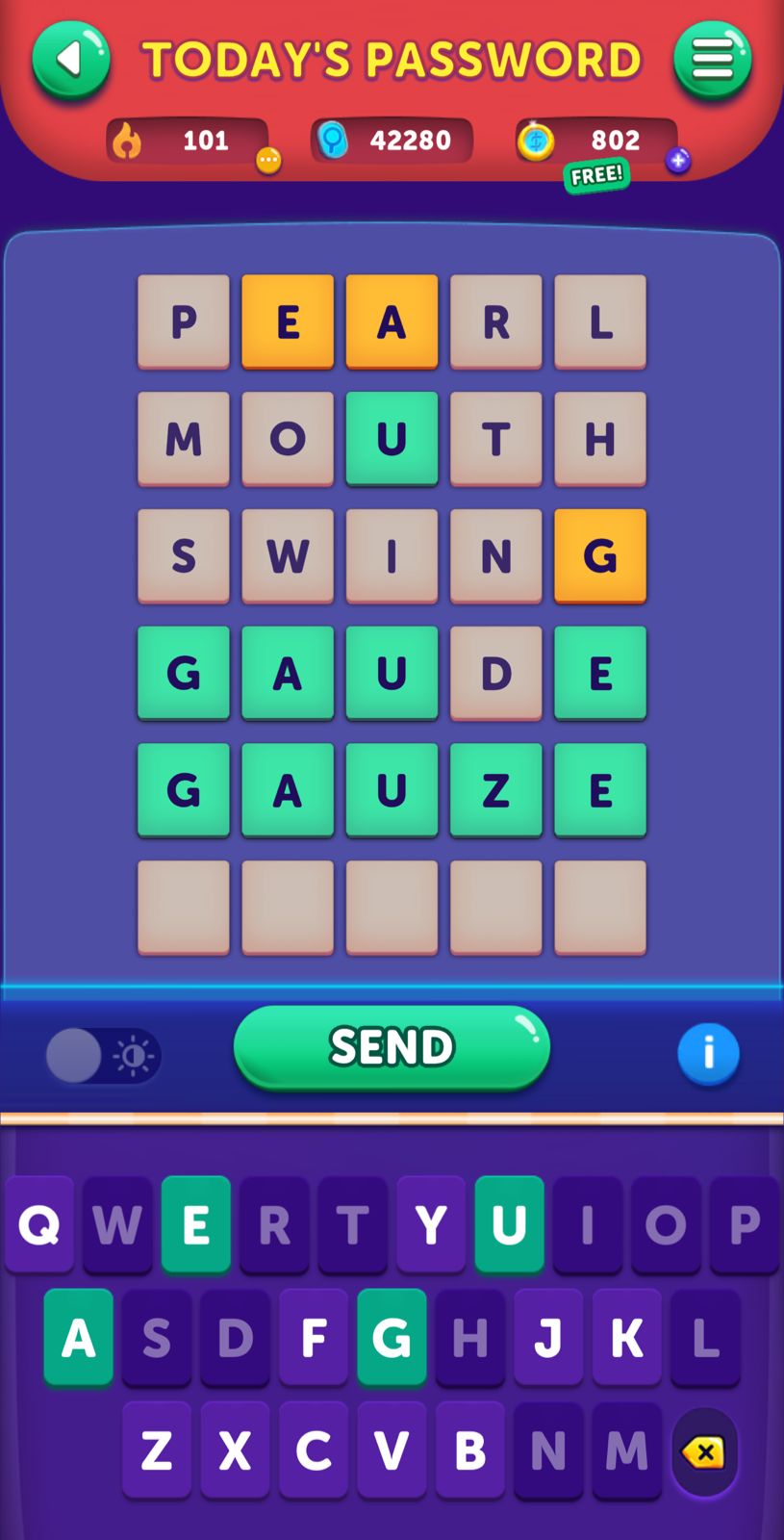Choose the green A key

[x=79, y=1337]
